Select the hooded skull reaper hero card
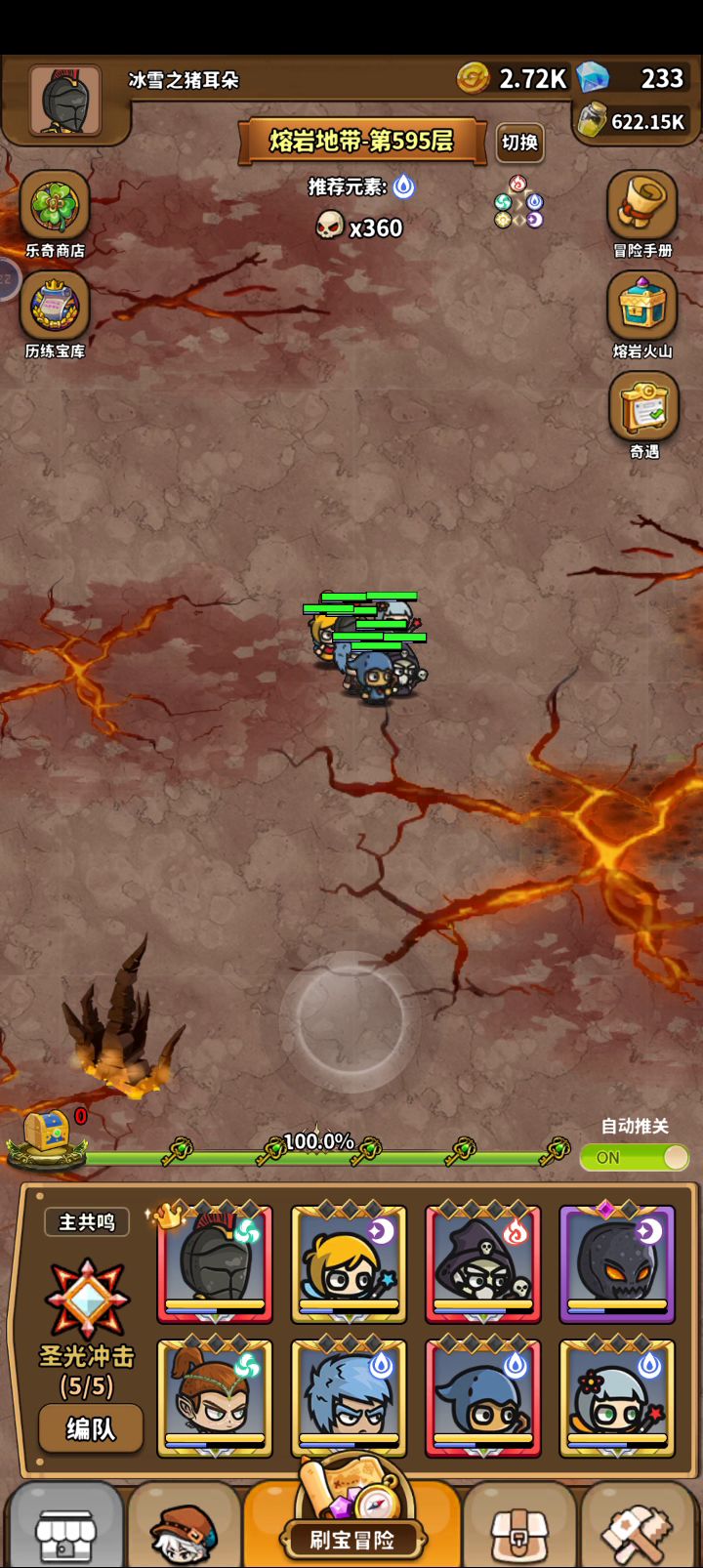 (482, 1263)
